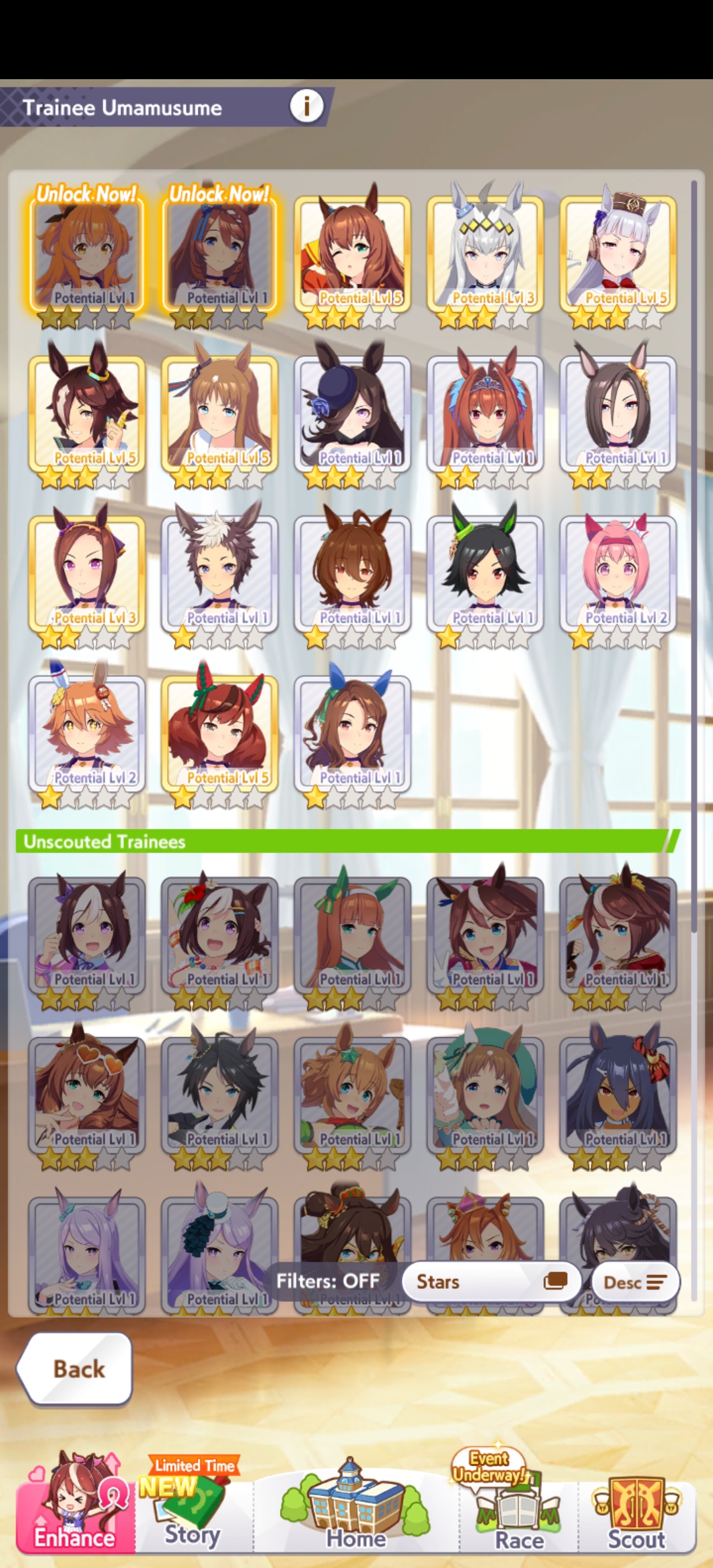View the unscouted dark-skinned navy-haired trainee

tap(618, 1095)
